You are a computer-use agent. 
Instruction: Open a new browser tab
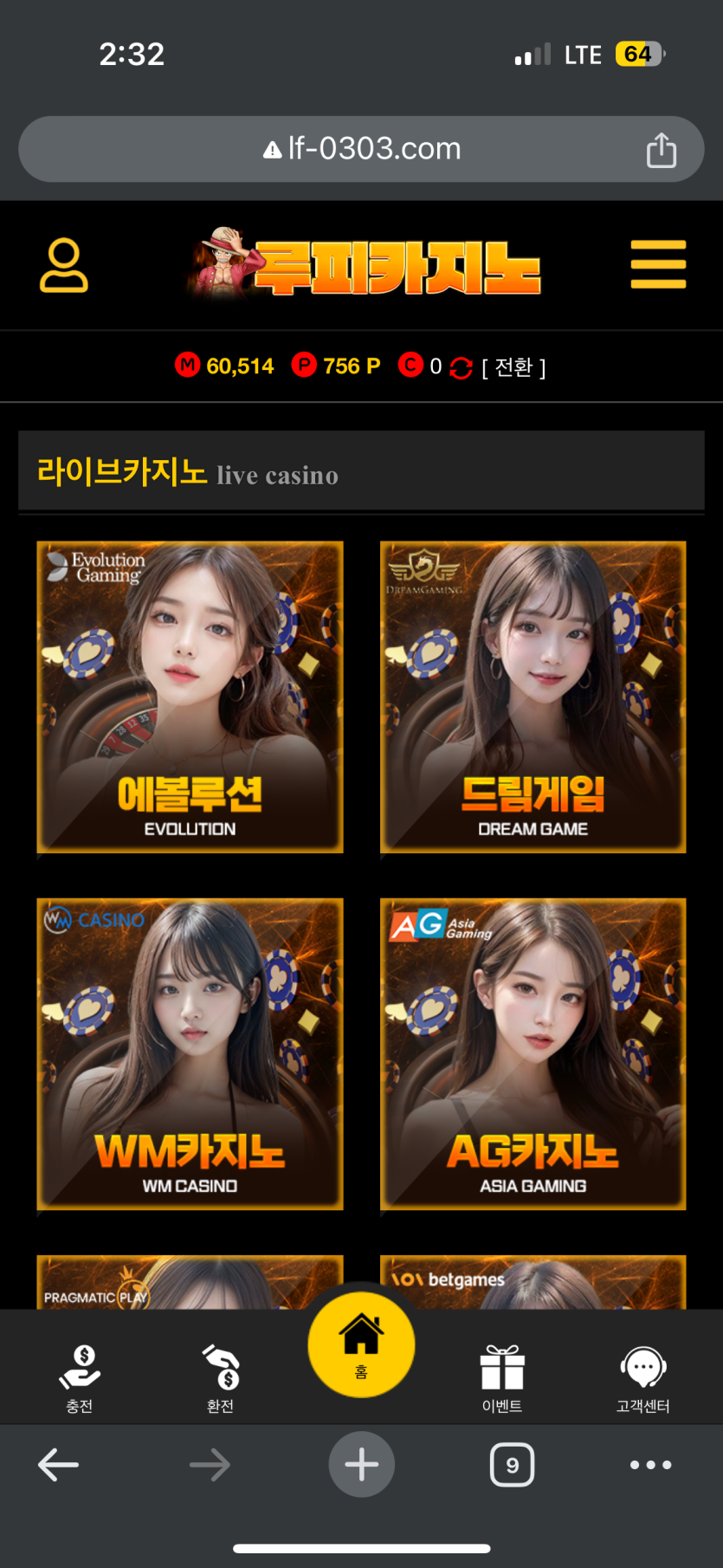point(361,1465)
